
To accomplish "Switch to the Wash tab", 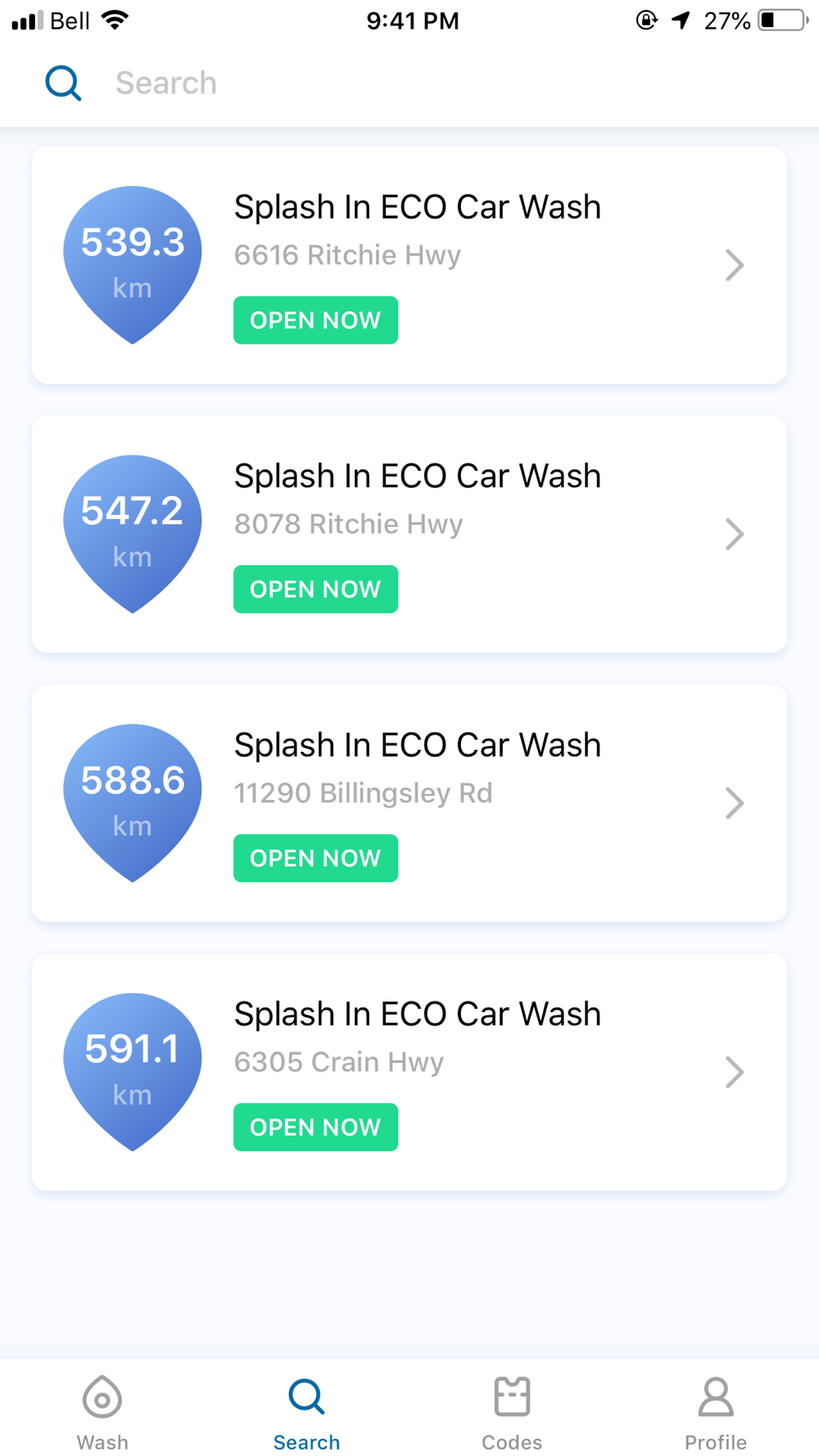I will [x=102, y=1412].
